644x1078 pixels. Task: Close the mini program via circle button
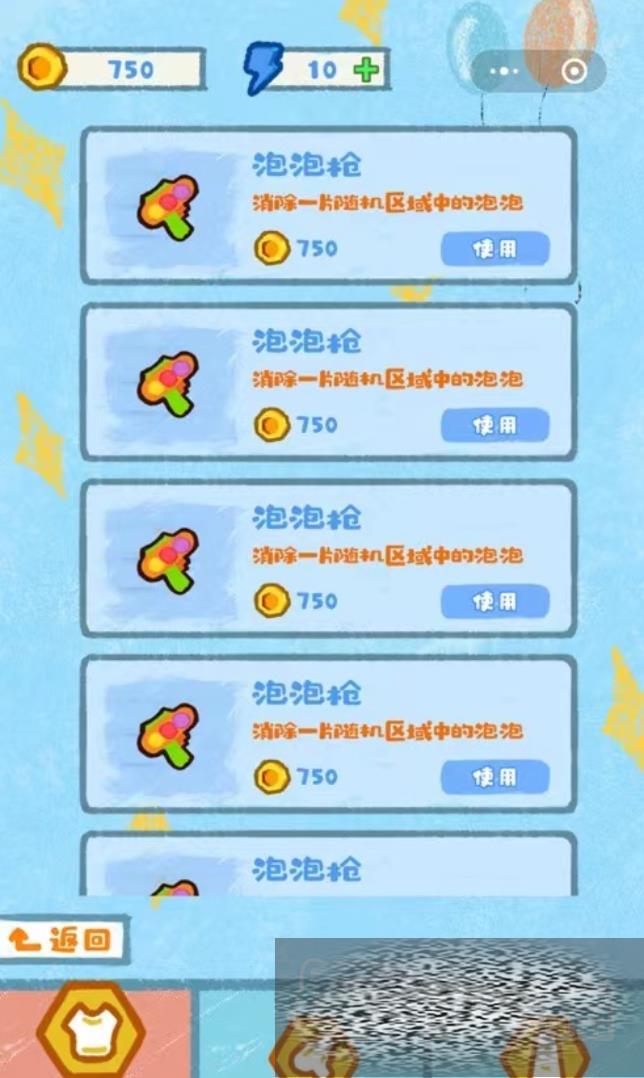[x=574, y=71]
